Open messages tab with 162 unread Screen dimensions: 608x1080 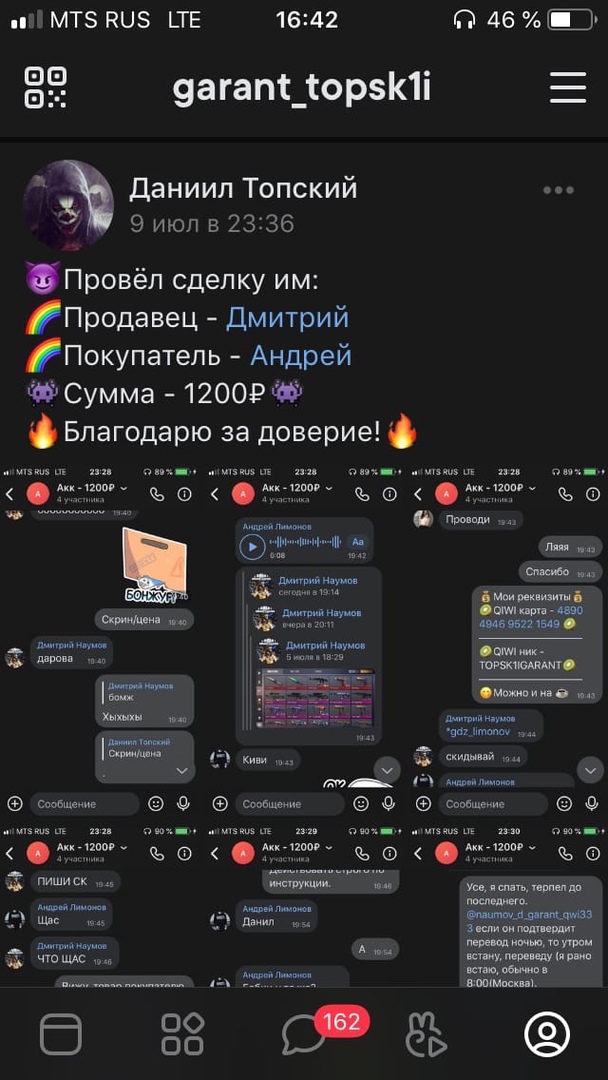pyautogui.click(x=304, y=1034)
